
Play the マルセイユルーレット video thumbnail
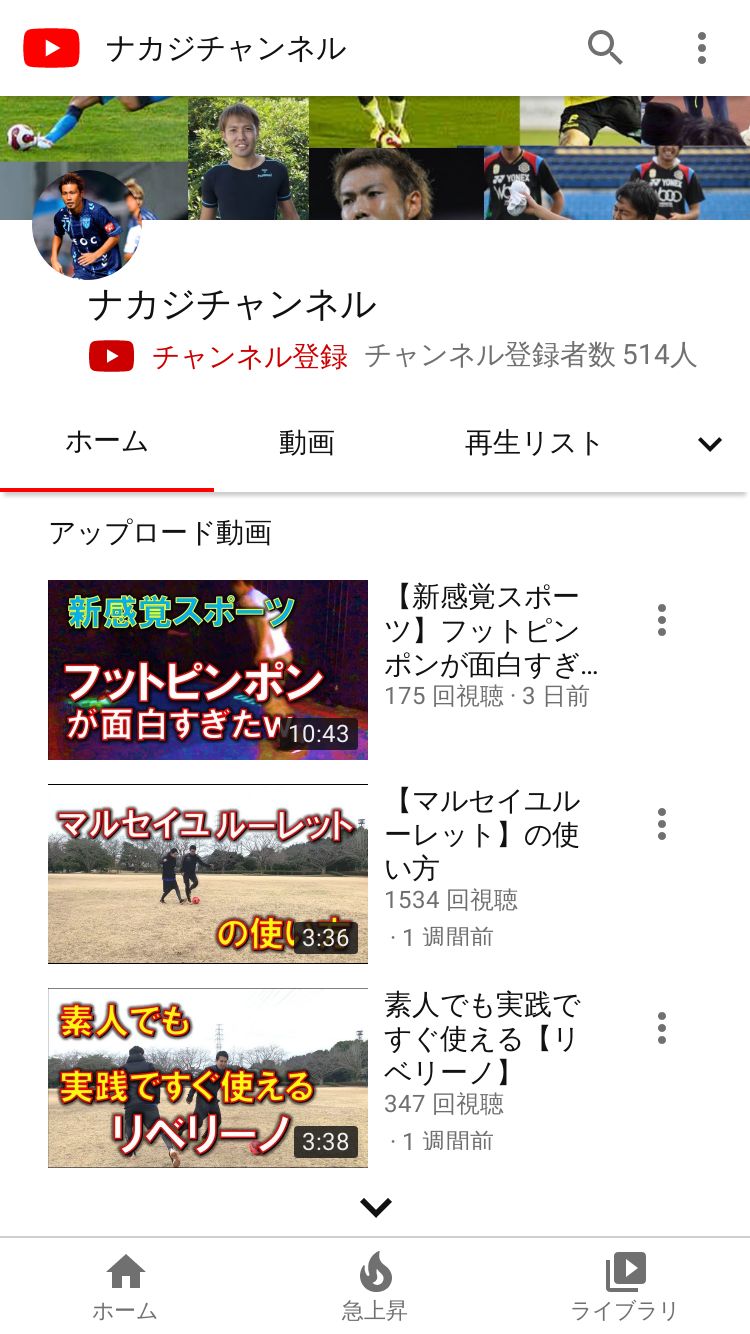click(208, 874)
